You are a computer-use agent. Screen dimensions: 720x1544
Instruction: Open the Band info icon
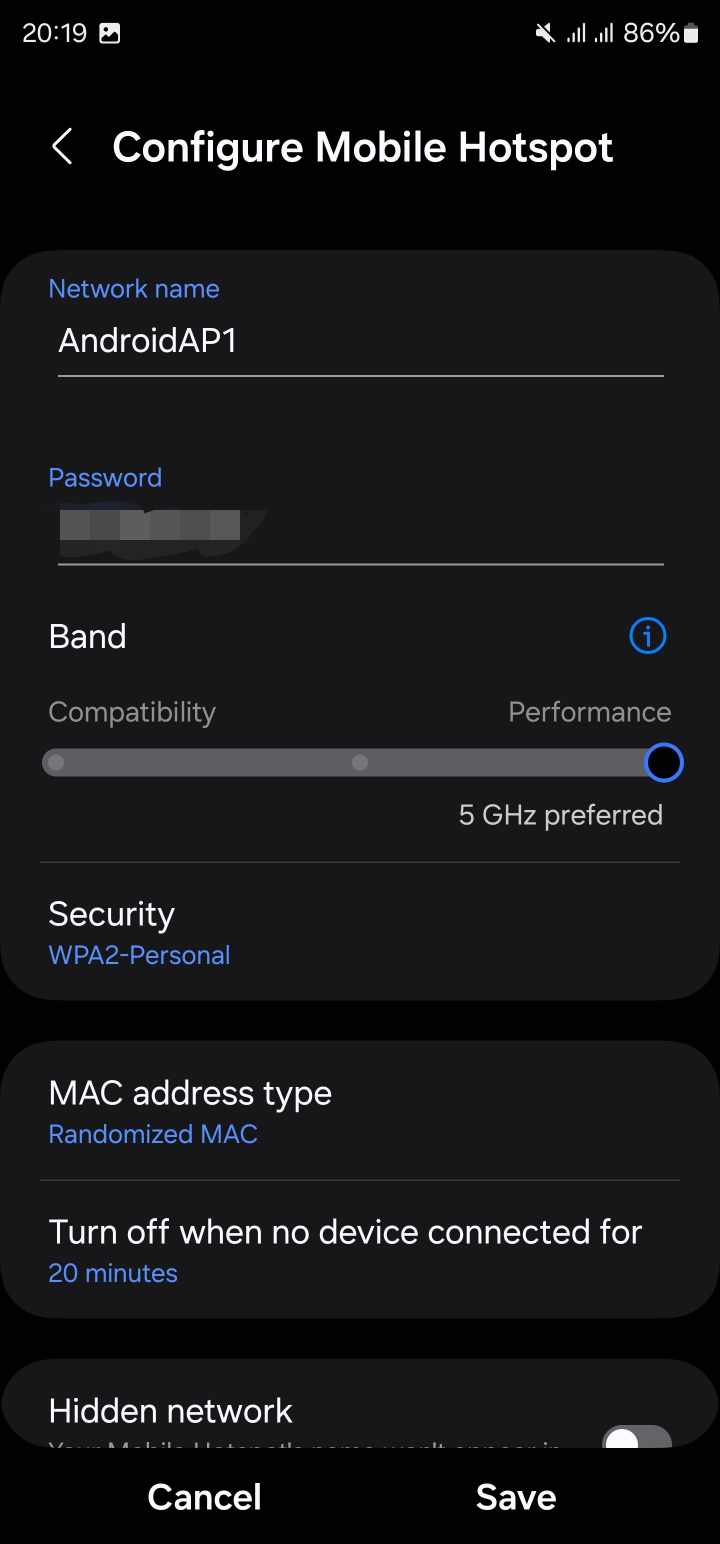[x=647, y=636]
